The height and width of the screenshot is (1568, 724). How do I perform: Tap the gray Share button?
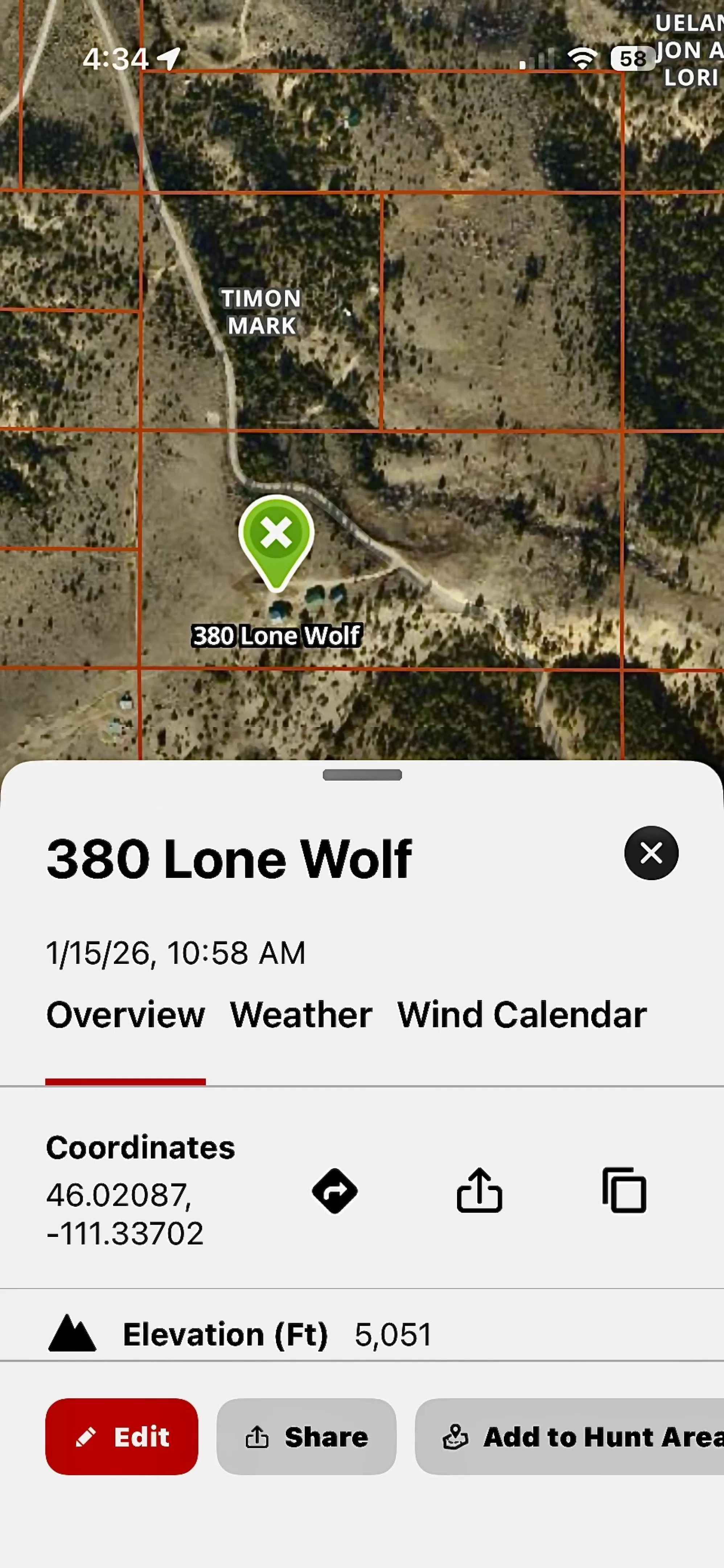coord(306,1436)
